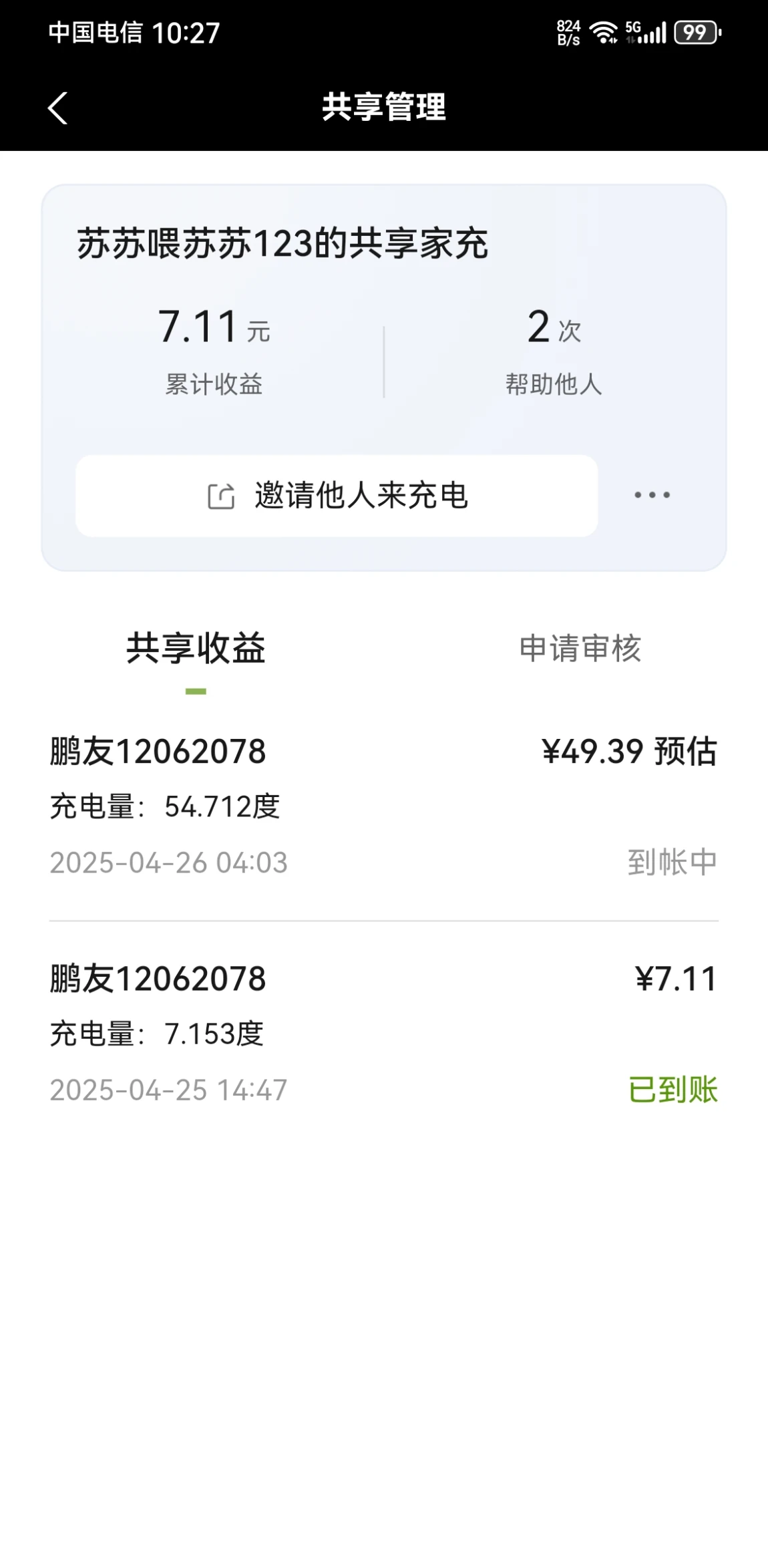The height and width of the screenshot is (1568, 768).
Task: Switch to the 申请审核 tab
Action: 580,649
